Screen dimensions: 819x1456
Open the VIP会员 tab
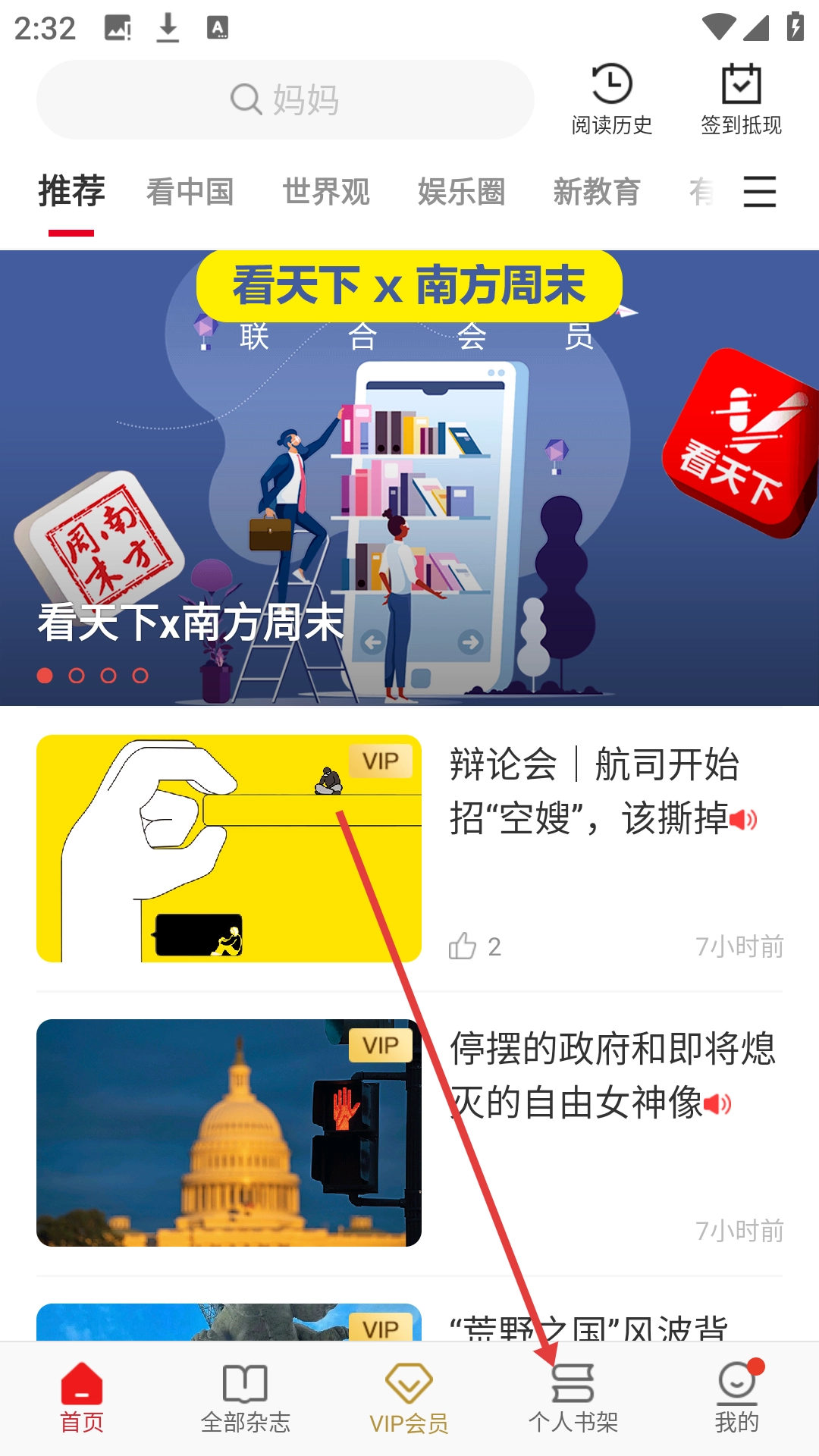pos(409,1399)
